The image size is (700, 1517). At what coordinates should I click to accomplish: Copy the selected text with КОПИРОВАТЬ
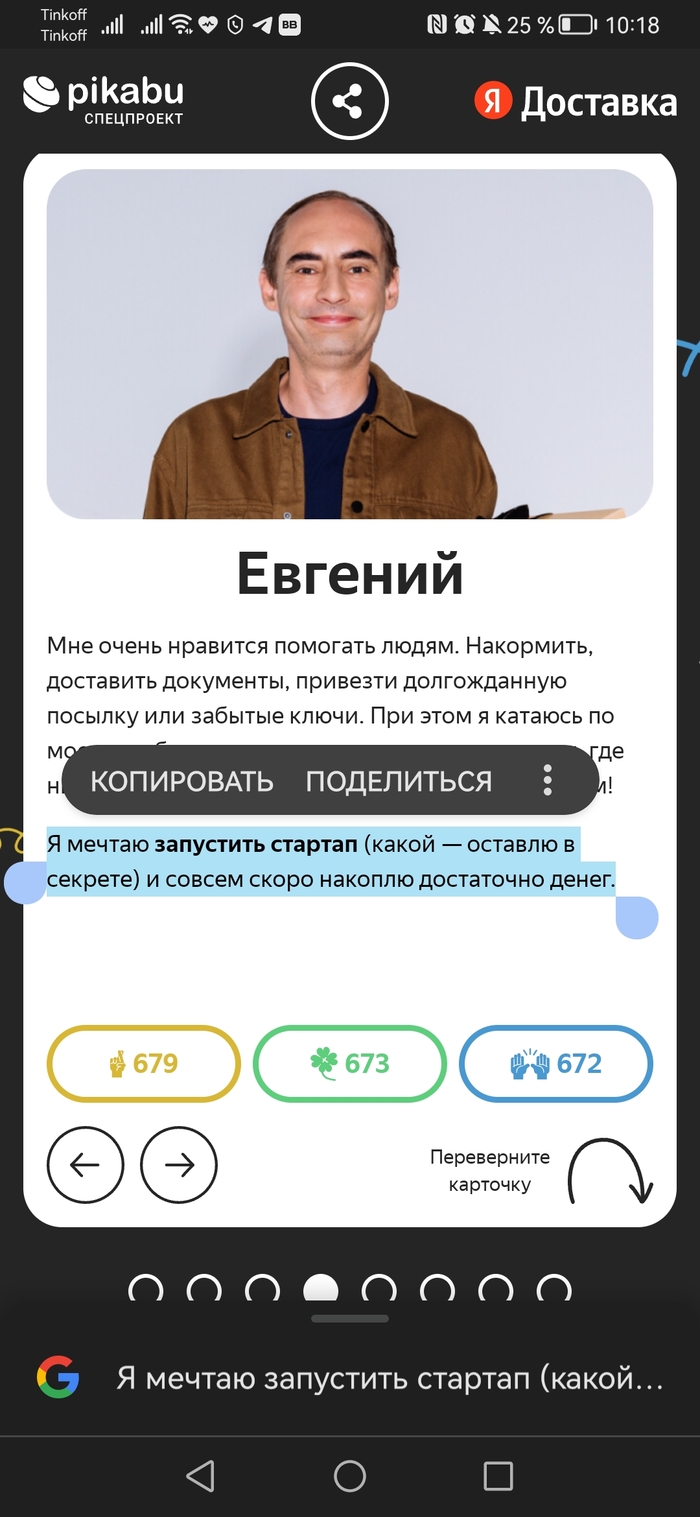[182, 781]
